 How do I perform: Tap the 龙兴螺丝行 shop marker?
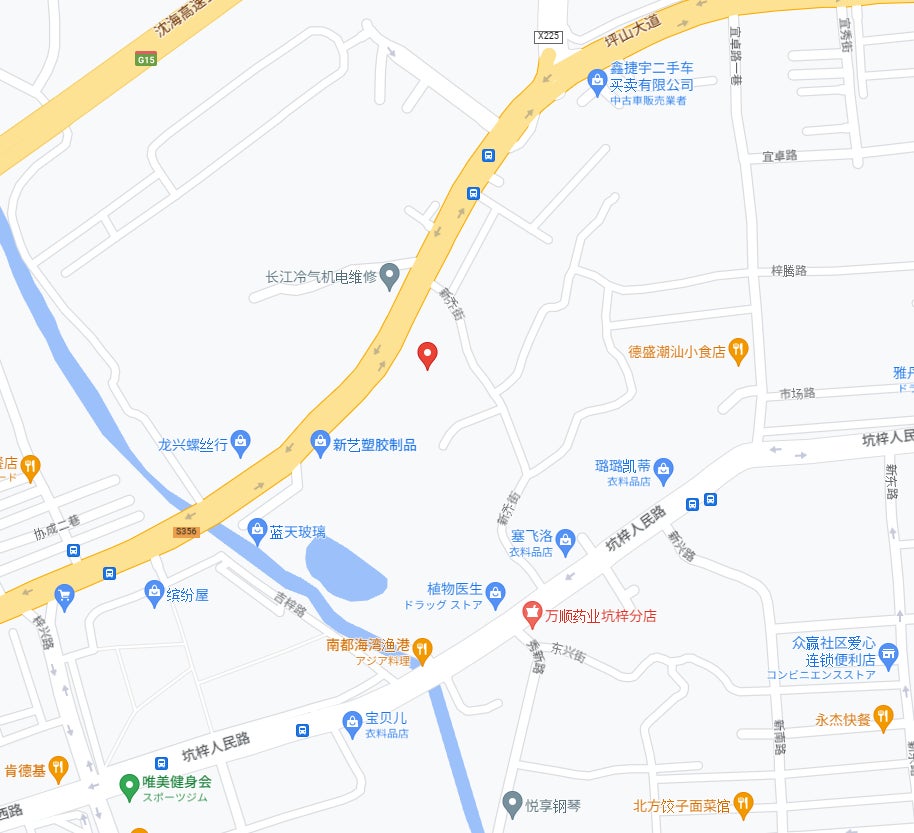pos(240,441)
